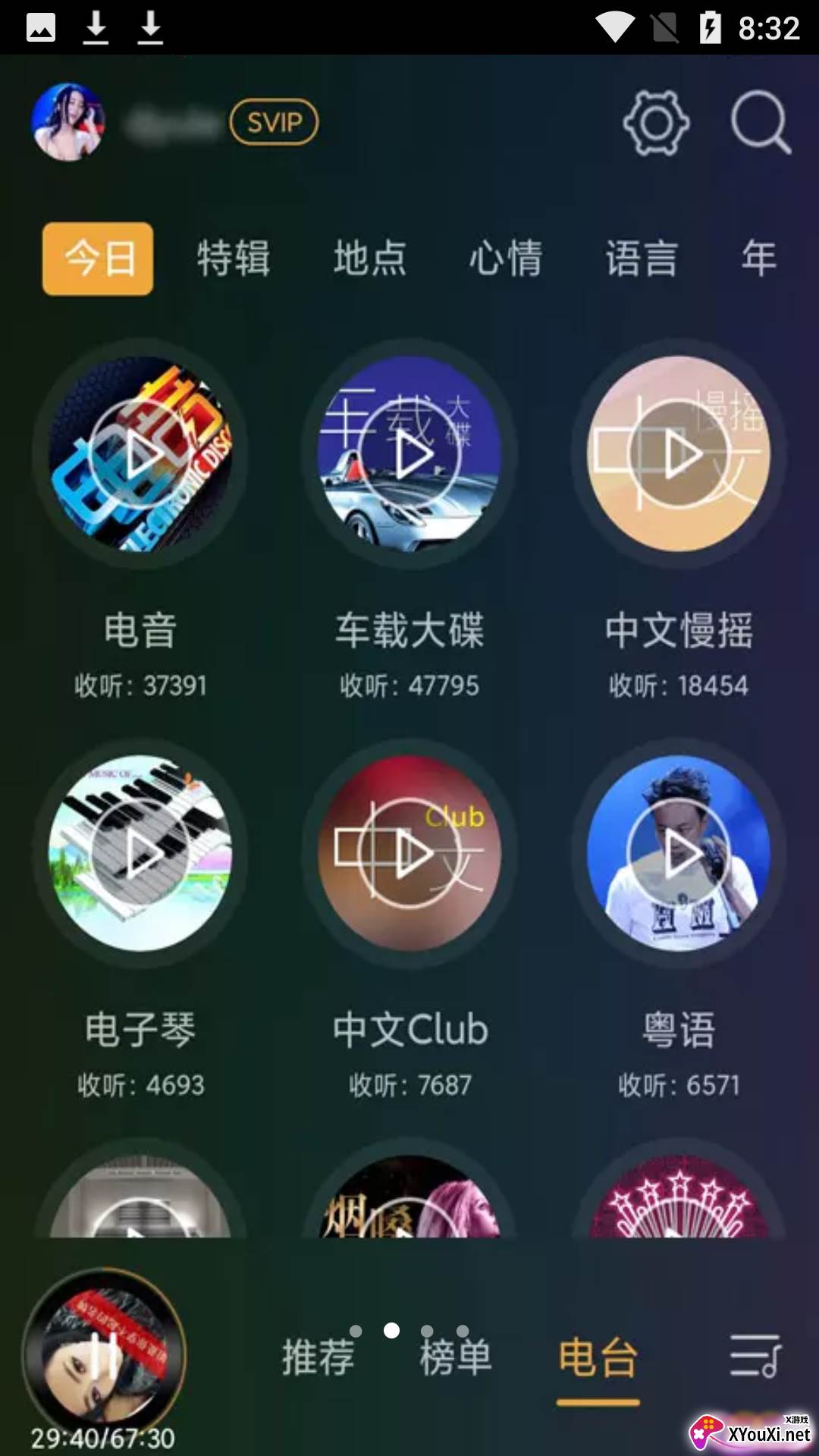Play the 电音 radio station
The image size is (819, 1456).
pyautogui.click(x=140, y=454)
